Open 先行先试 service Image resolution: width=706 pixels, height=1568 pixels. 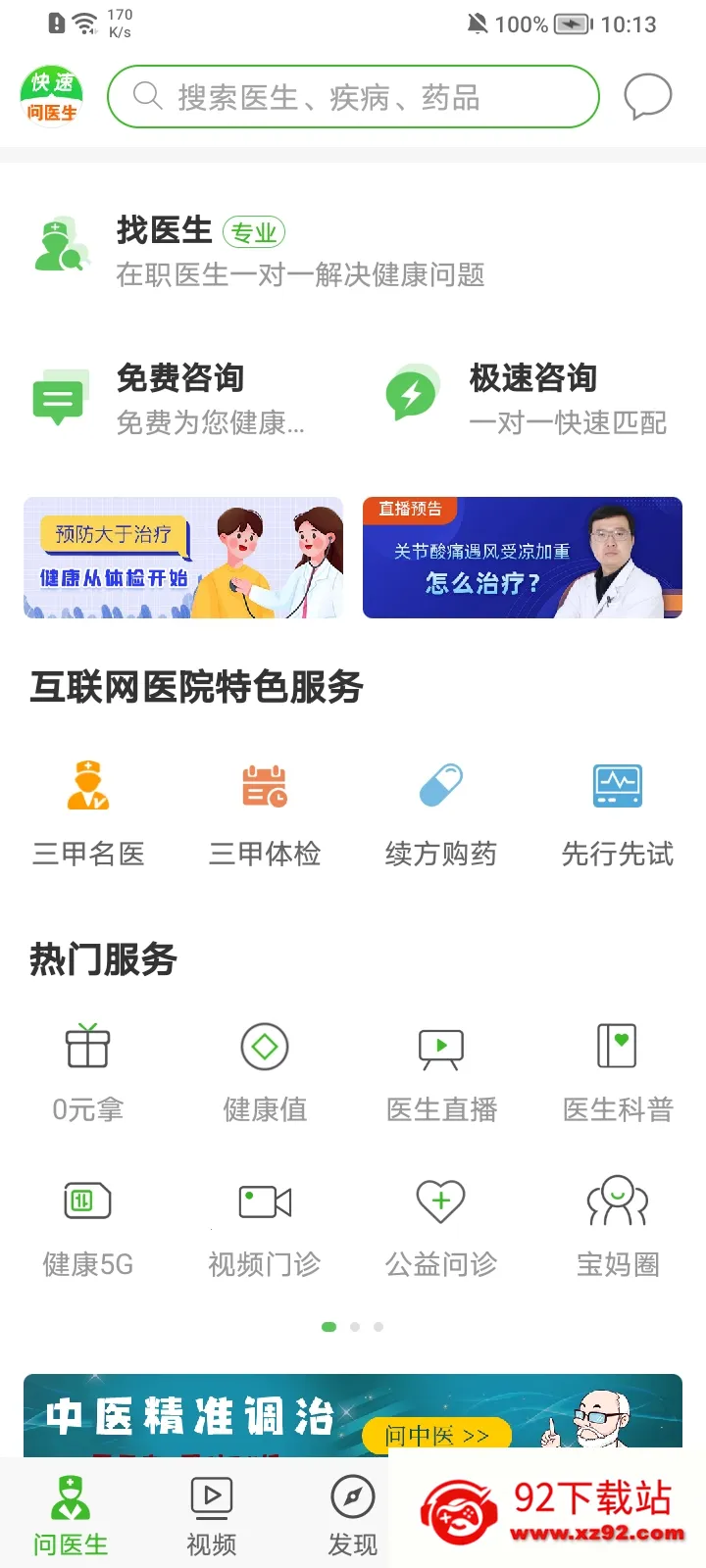coord(618,814)
